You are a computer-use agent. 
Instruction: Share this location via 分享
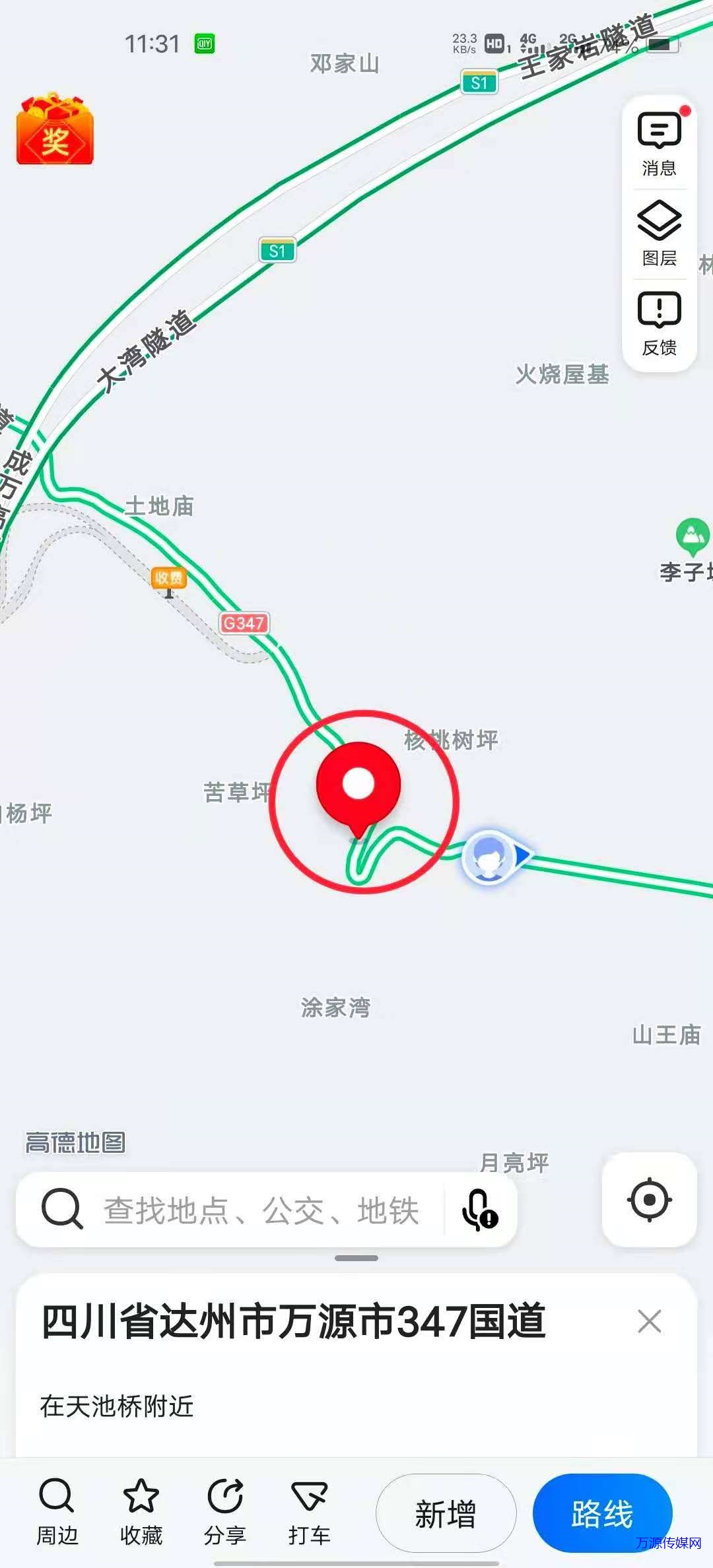224,1511
